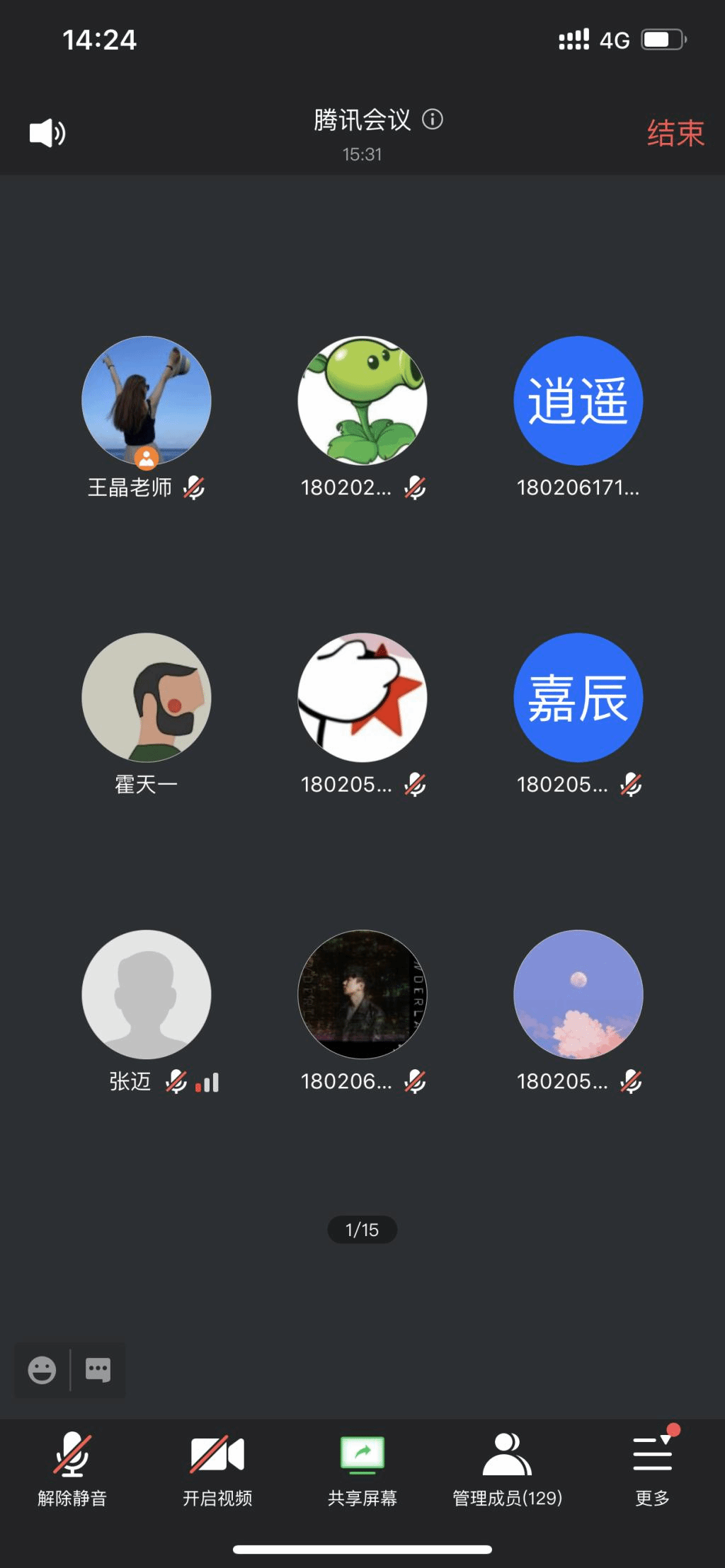This screenshot has height=1568, width=725.
Task: Open the 更多 menu
Action: [652, 1469]
